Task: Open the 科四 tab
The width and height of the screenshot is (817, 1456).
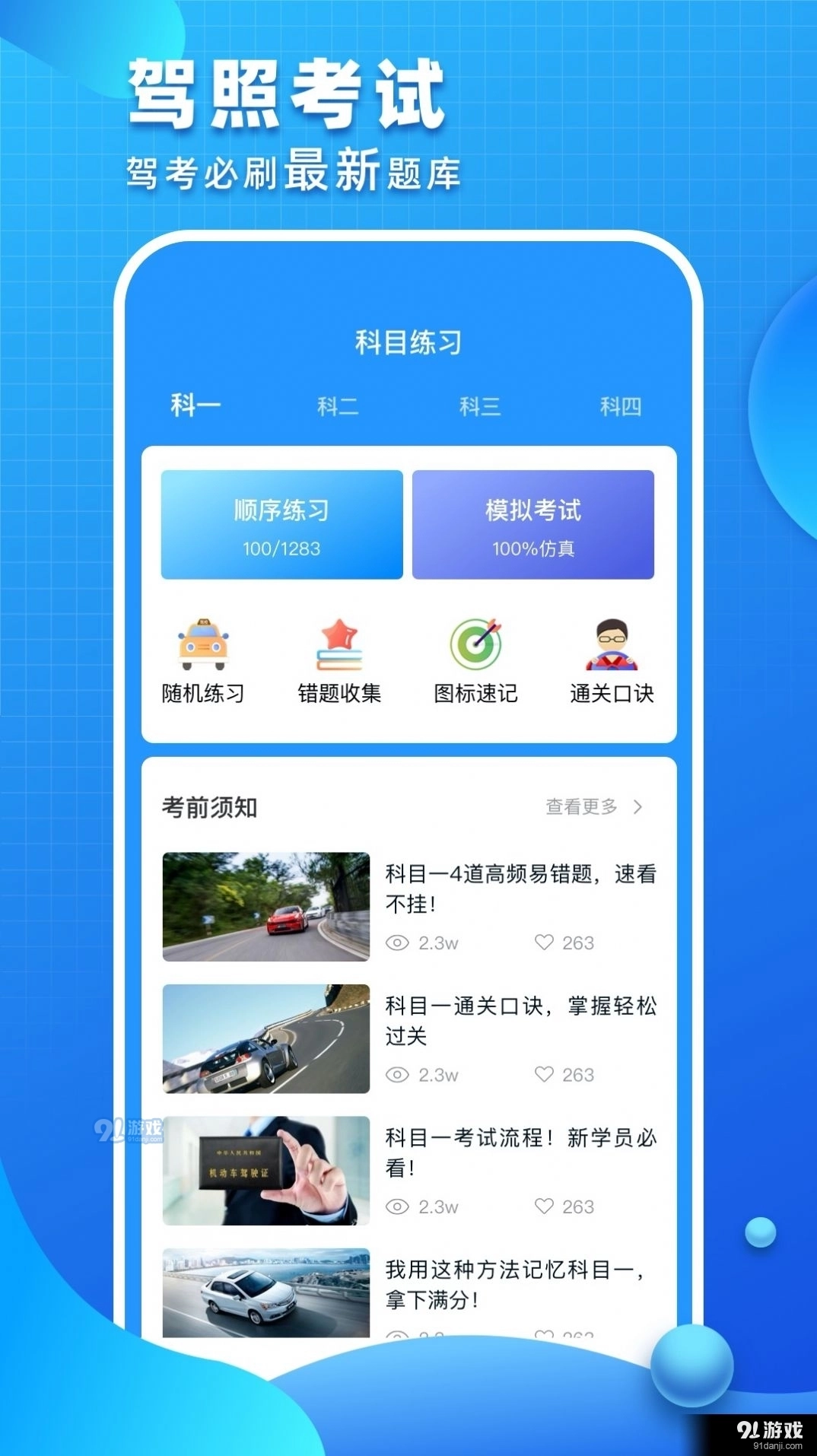Action: pos(621,406)
